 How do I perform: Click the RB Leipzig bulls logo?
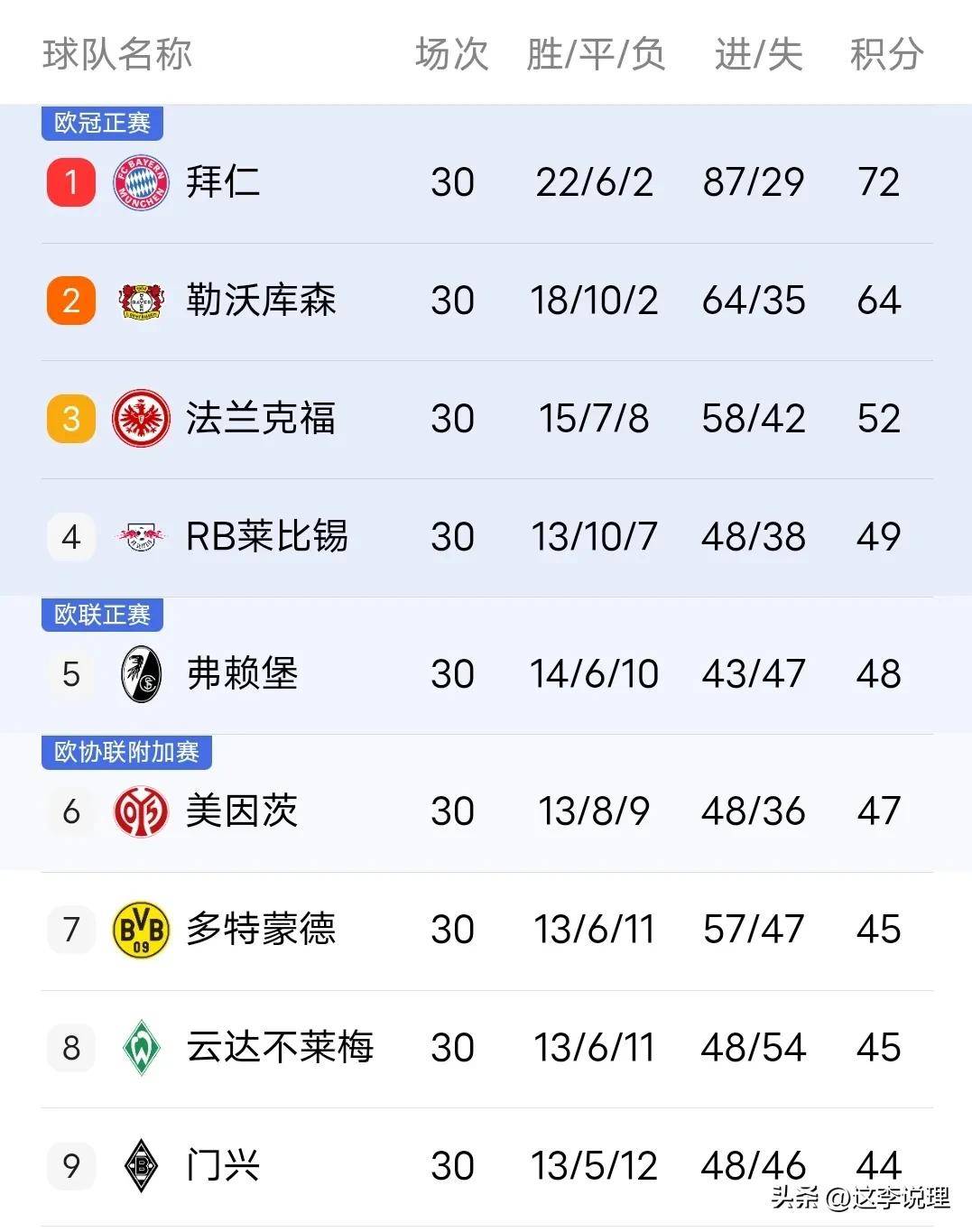[140, 536]
